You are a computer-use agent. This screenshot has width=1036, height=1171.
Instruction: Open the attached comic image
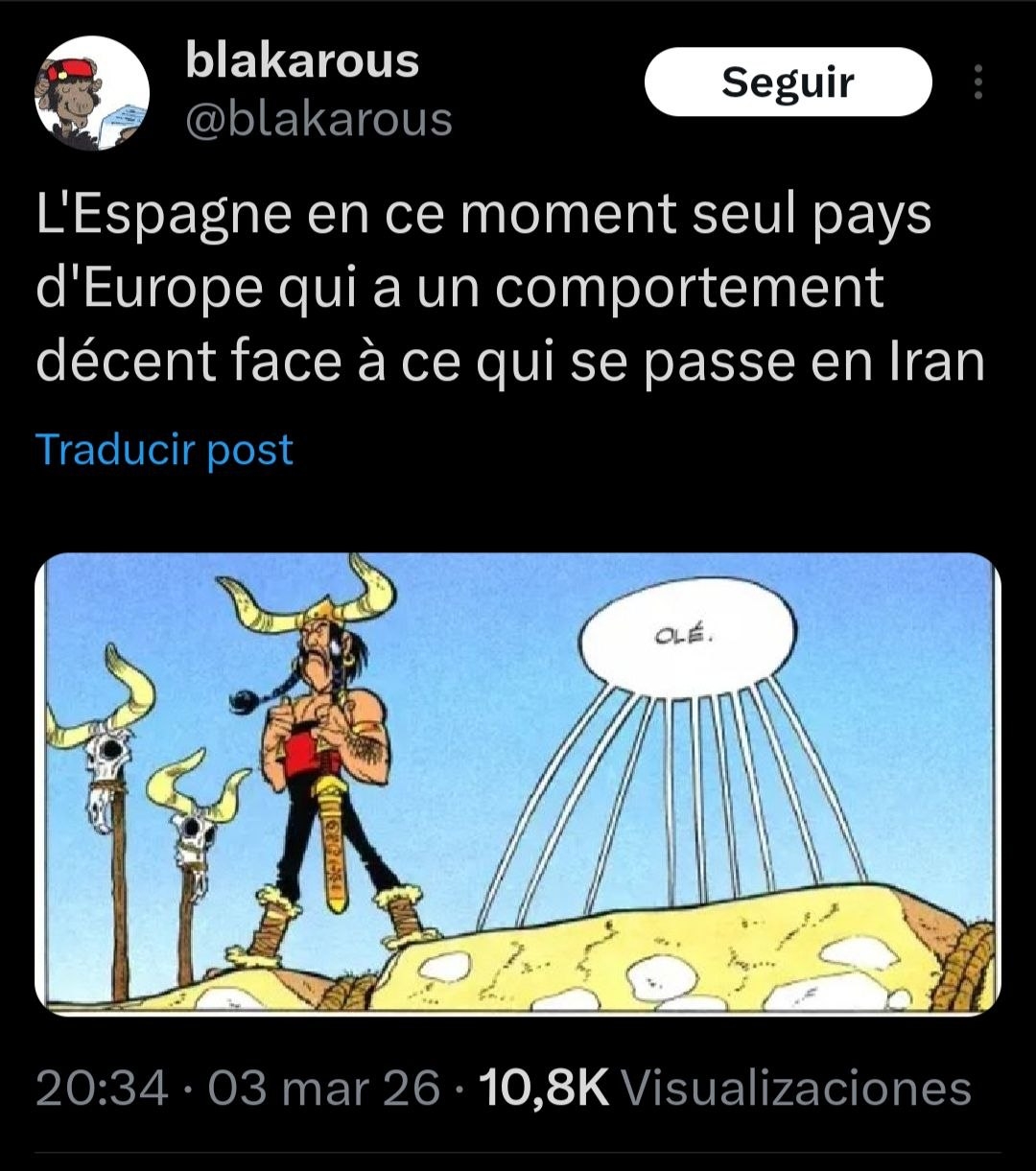coord(518,783)
